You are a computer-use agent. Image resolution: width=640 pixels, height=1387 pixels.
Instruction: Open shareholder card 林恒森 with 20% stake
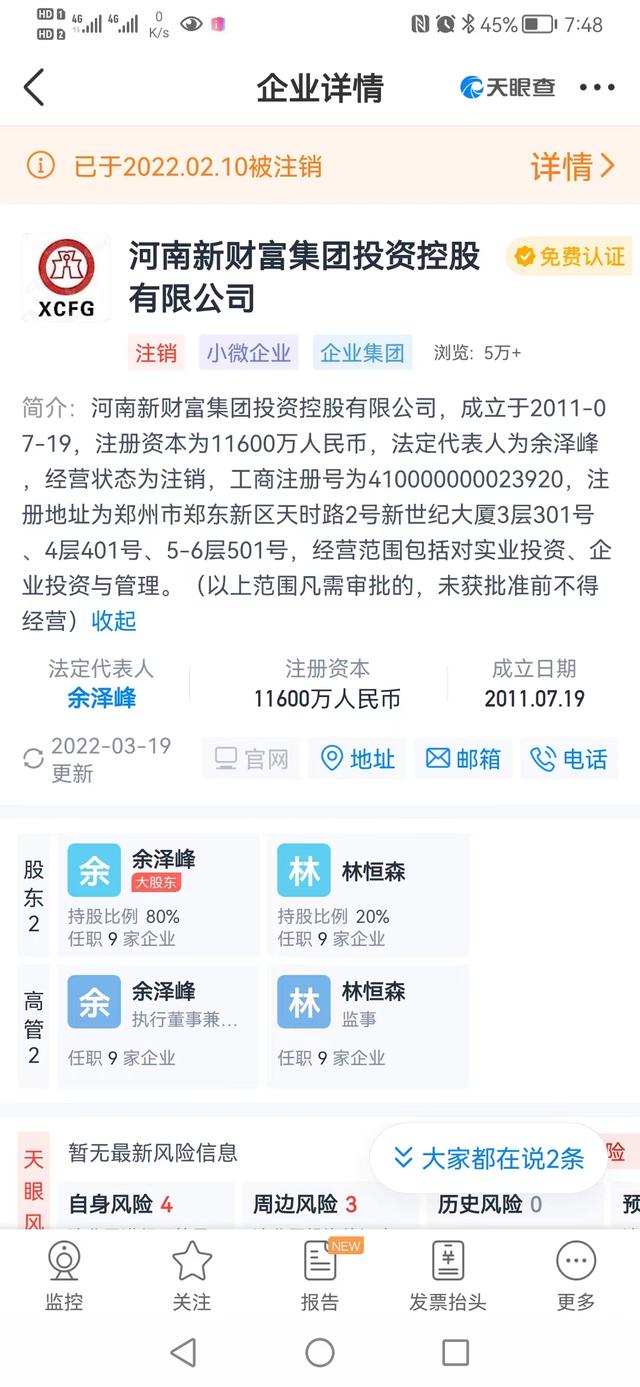[x=368, y=895]
